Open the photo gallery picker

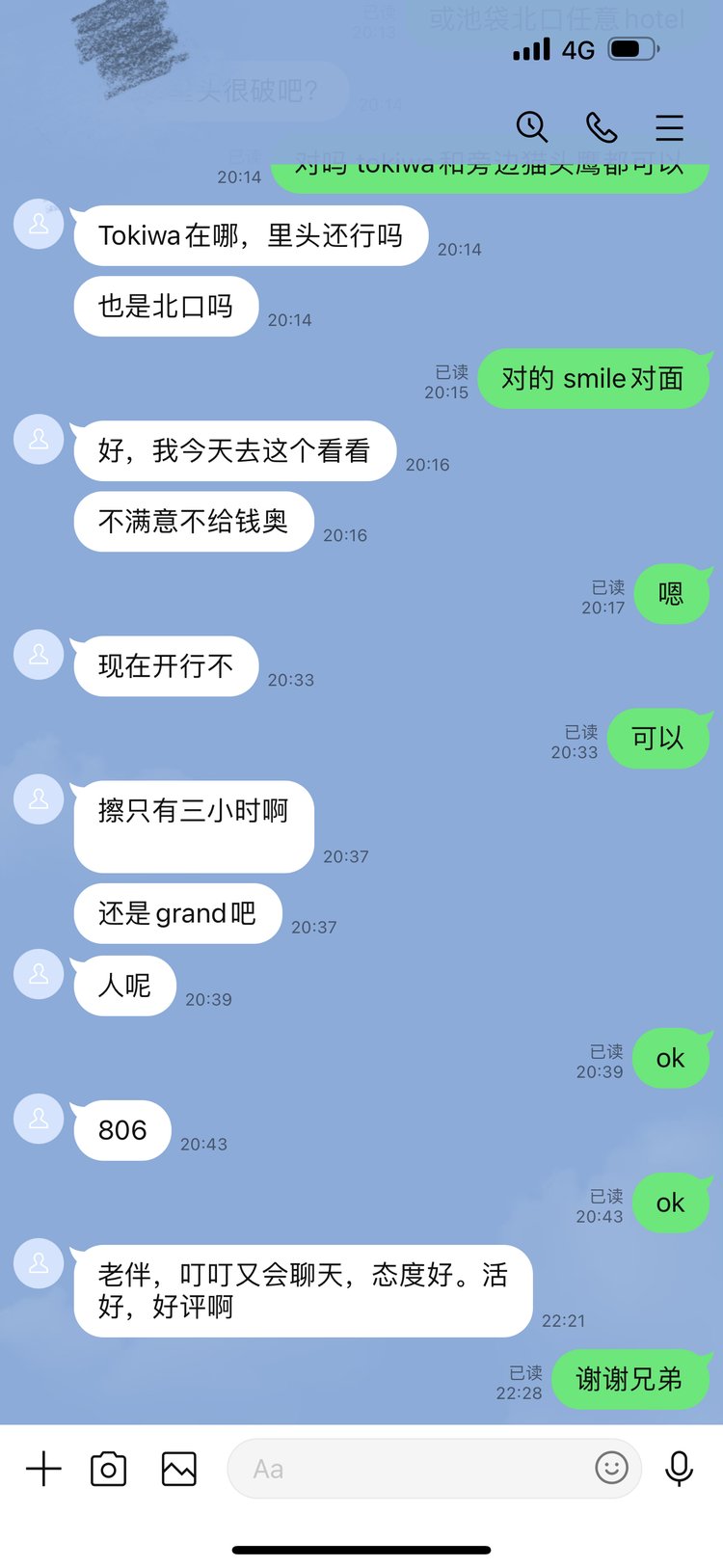click(179, 1469)
